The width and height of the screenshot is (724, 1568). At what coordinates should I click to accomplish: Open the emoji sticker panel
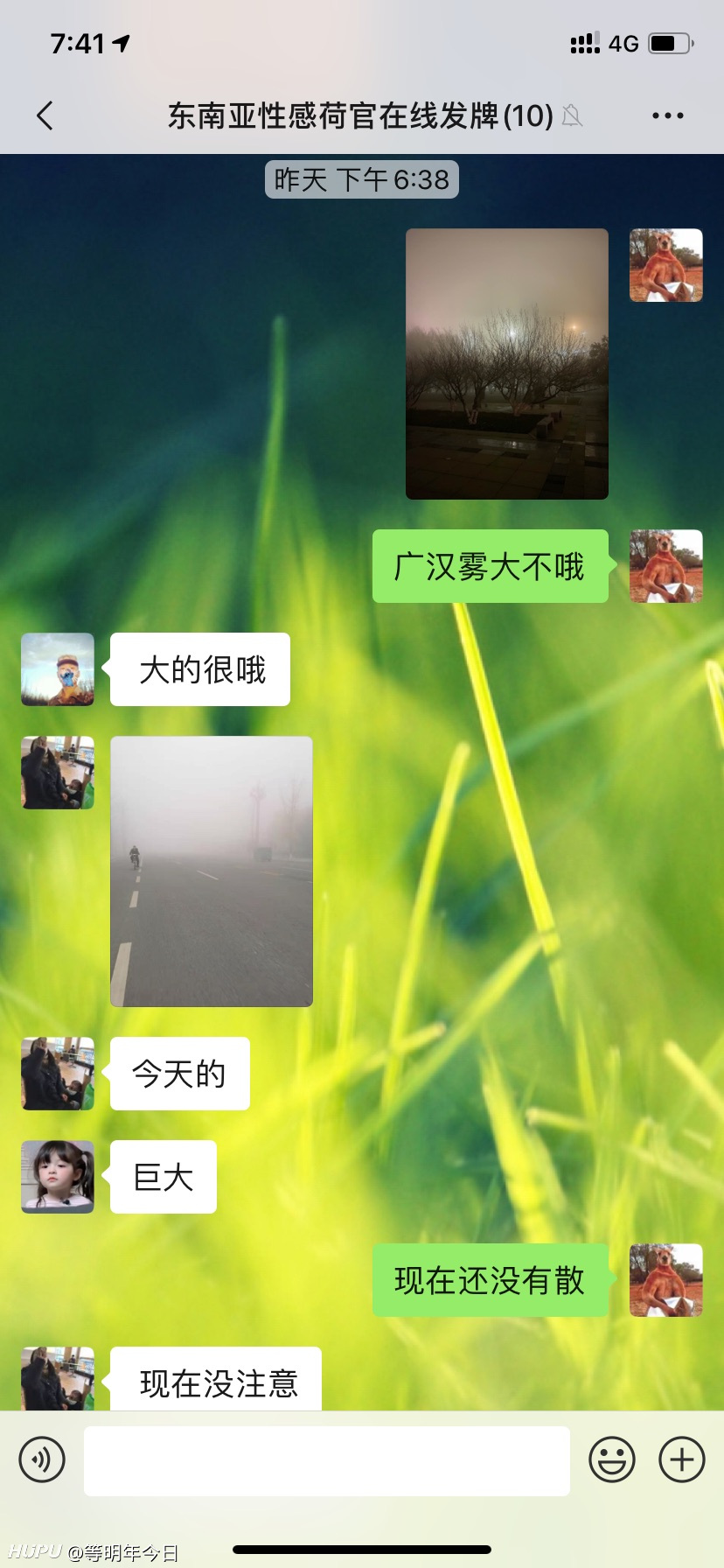click(612, 1459)
